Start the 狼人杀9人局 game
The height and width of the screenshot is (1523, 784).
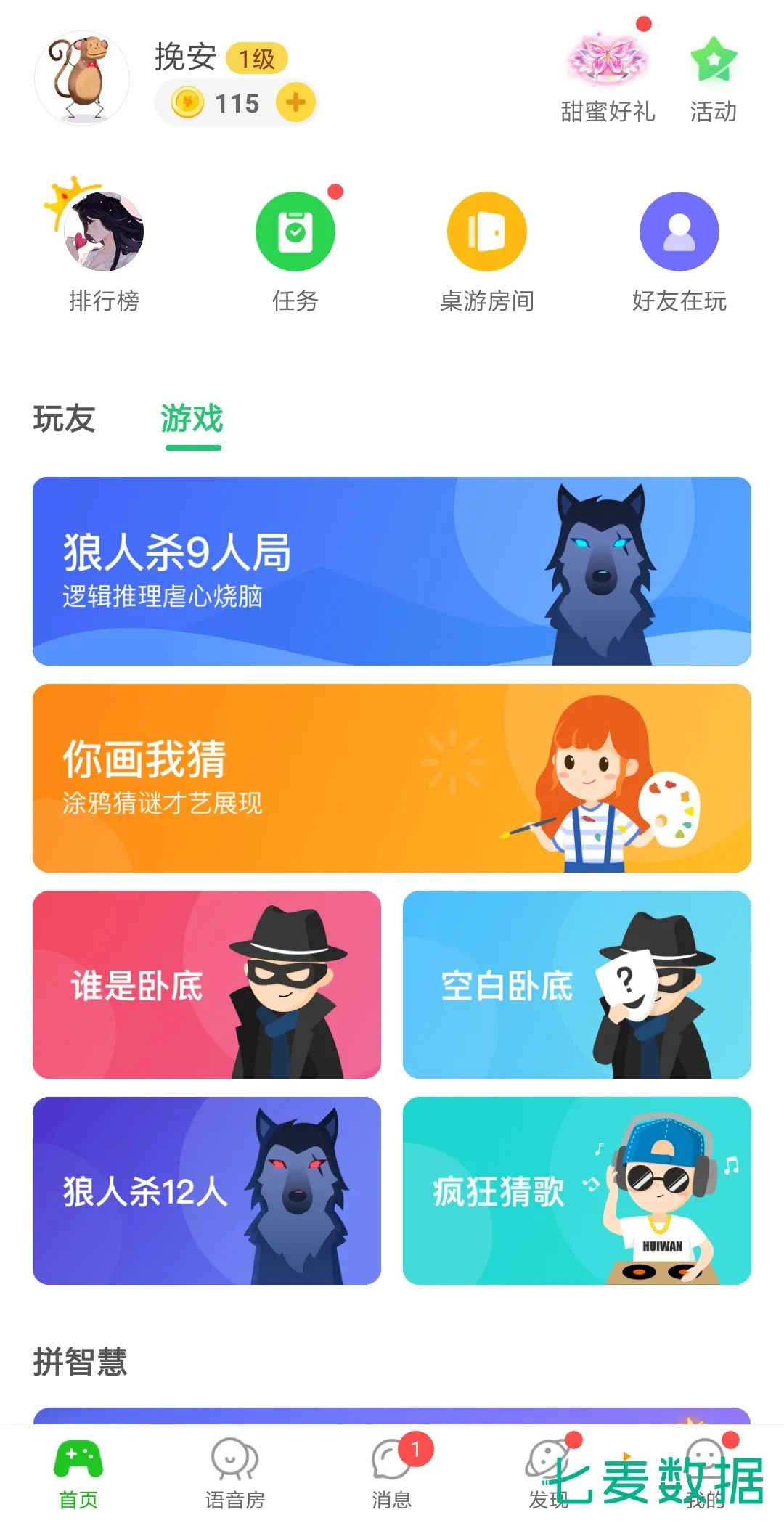point(392,571)
